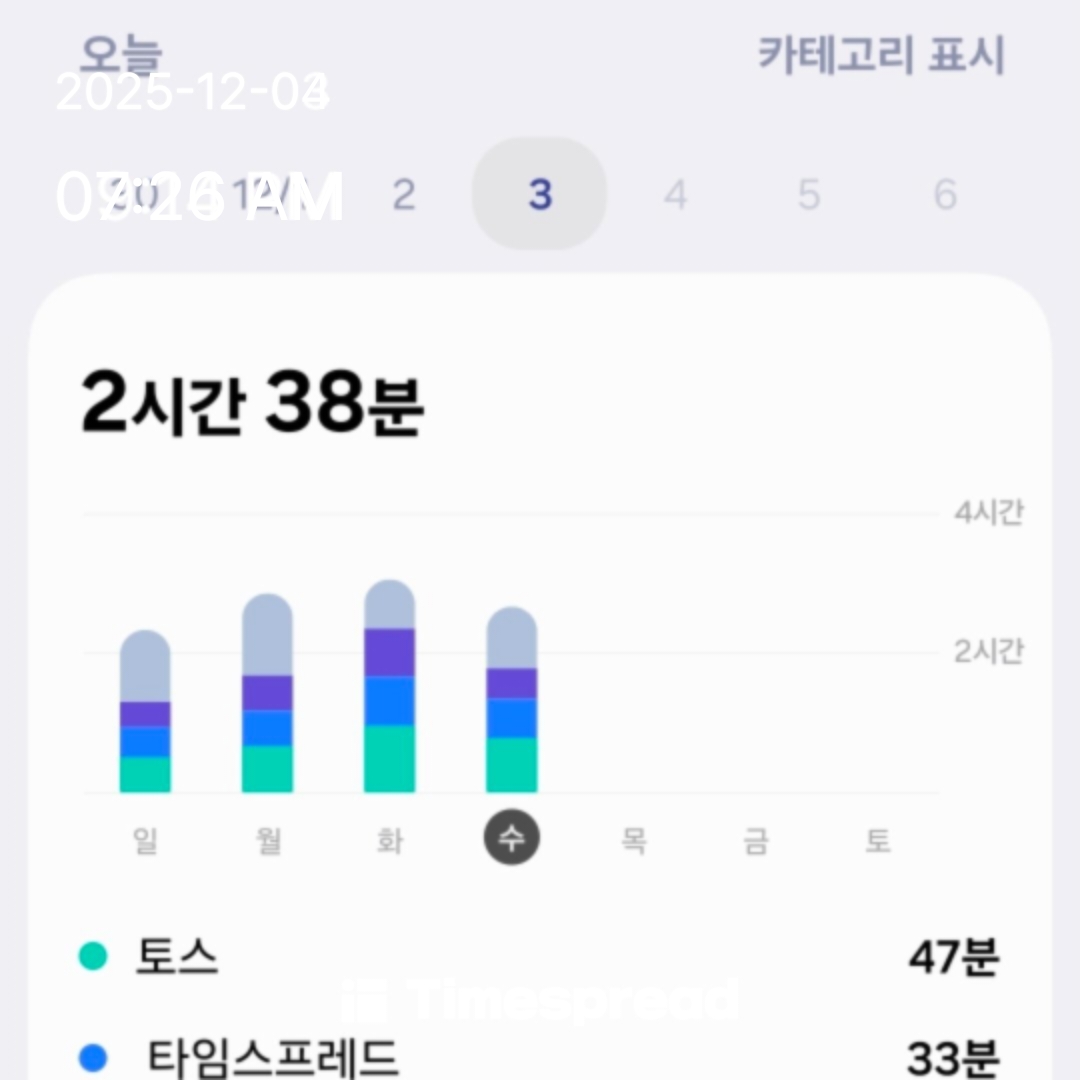
Task: Tap the 카테고리 표시 link
Action: click(x=880, y=55)
